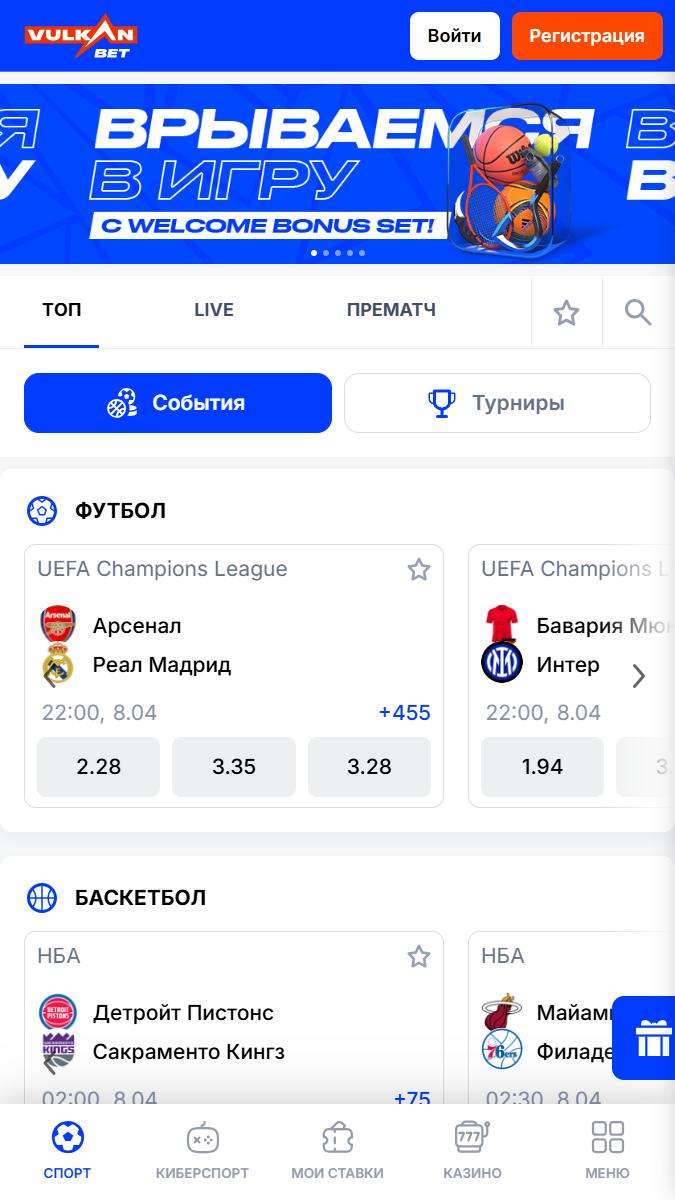Screen dimensions: 675x1200
Task: Add the Арсенал – Реал Мадрид match to favorites
Action: [419, 570]
